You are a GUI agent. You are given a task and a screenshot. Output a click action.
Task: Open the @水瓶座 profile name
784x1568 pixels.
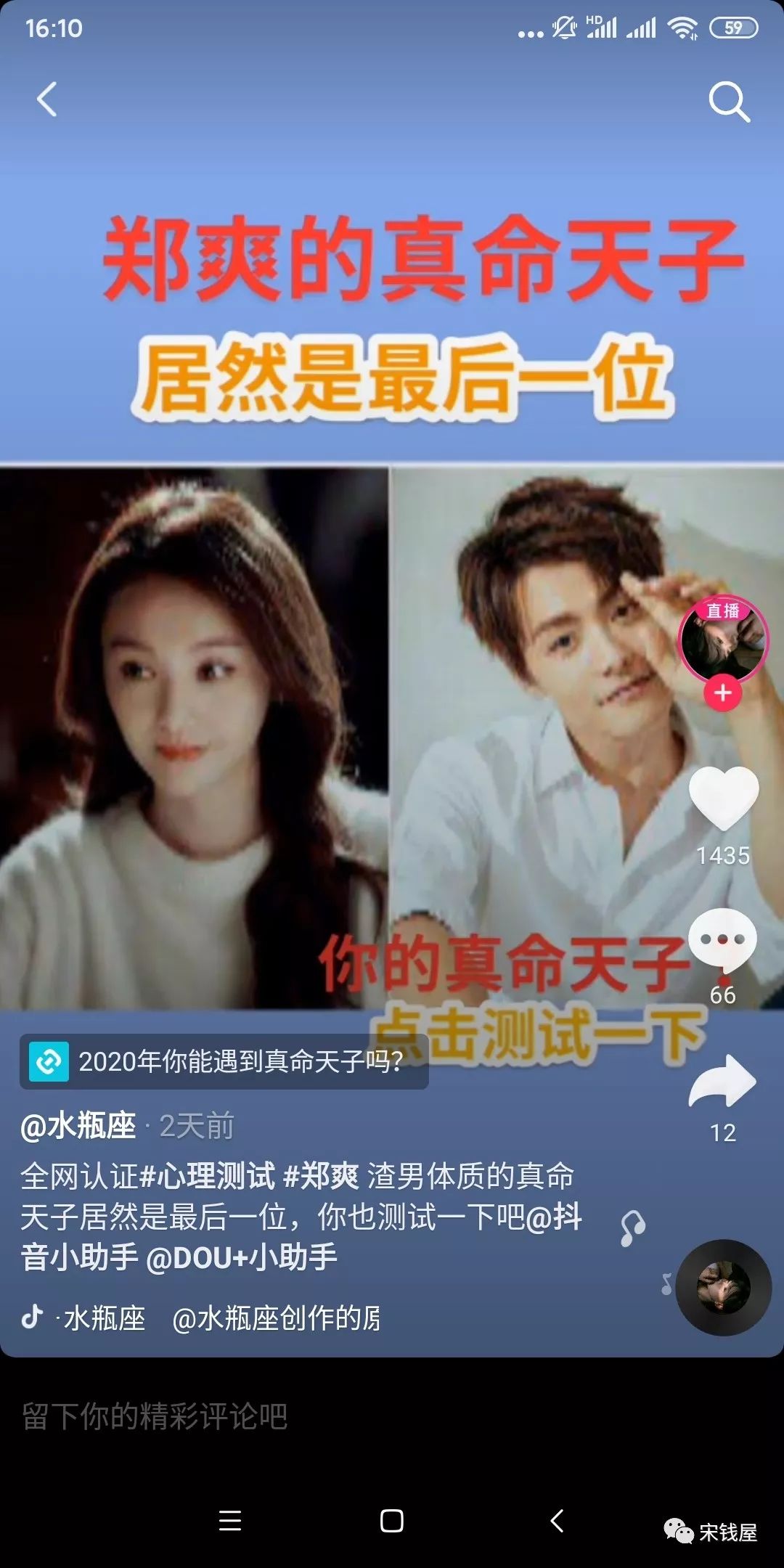click(78, 1126)
